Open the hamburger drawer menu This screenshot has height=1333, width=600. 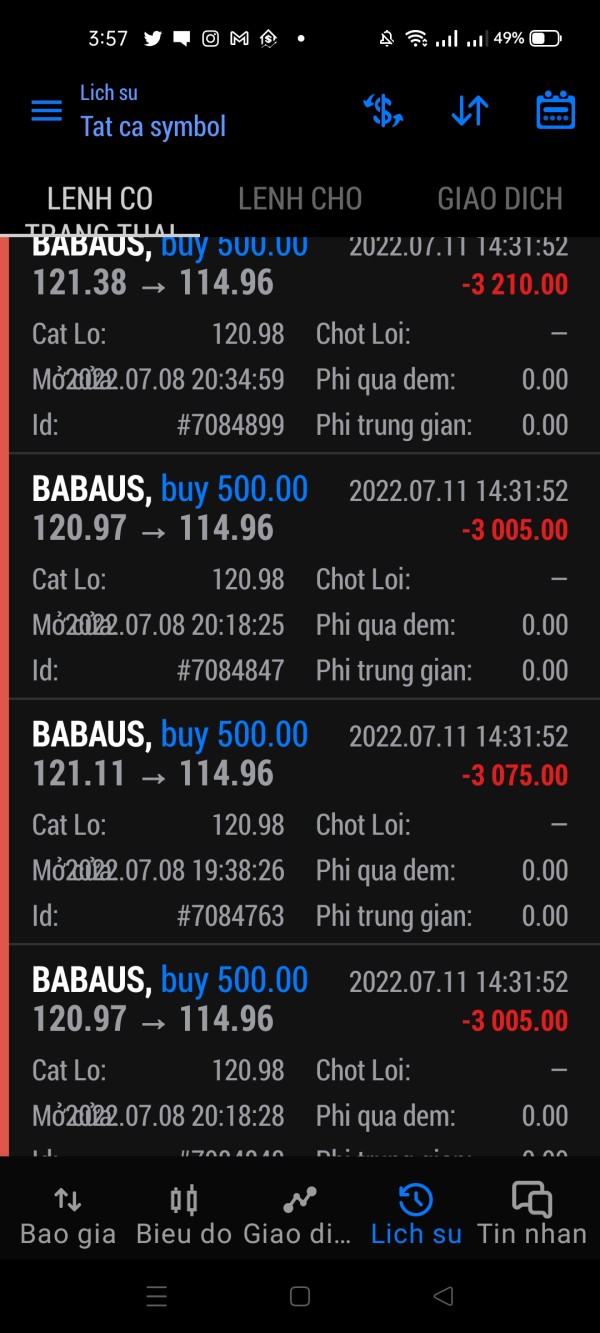pyautogui.click(x=47, y=111)
